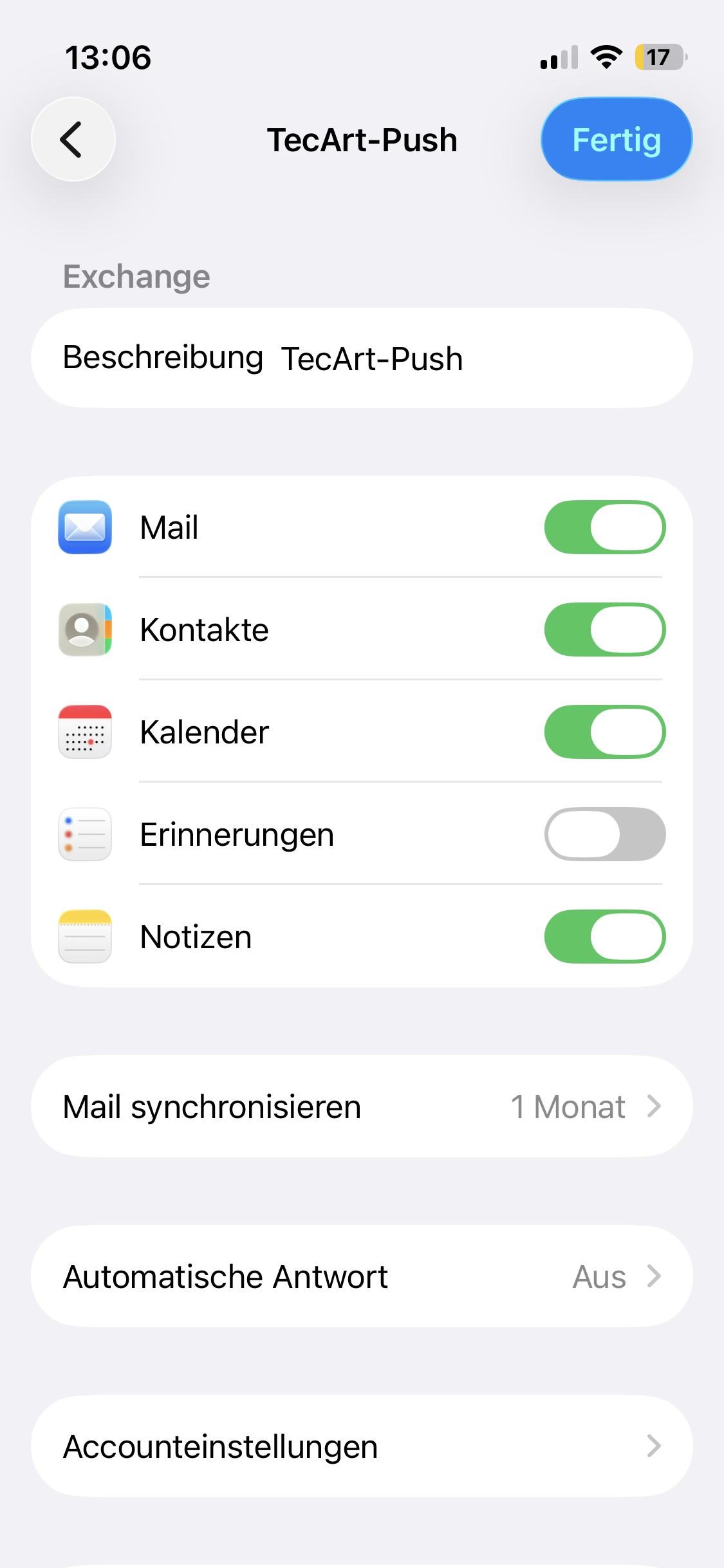Go back using the top-left arrow
724x1568 pixels.
[x=73, y=139]
